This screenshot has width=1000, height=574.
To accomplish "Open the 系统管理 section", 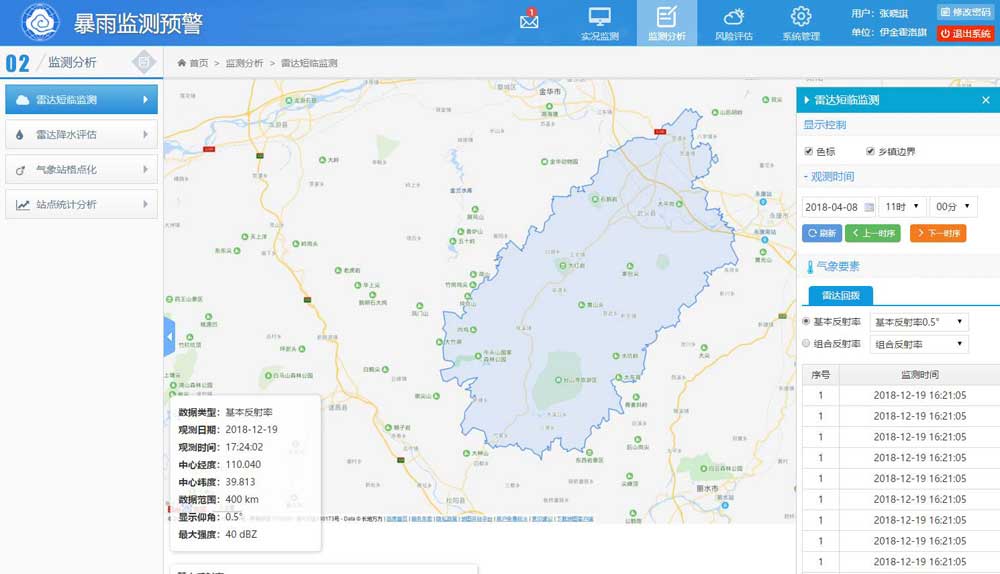I will tap(801, 23).
